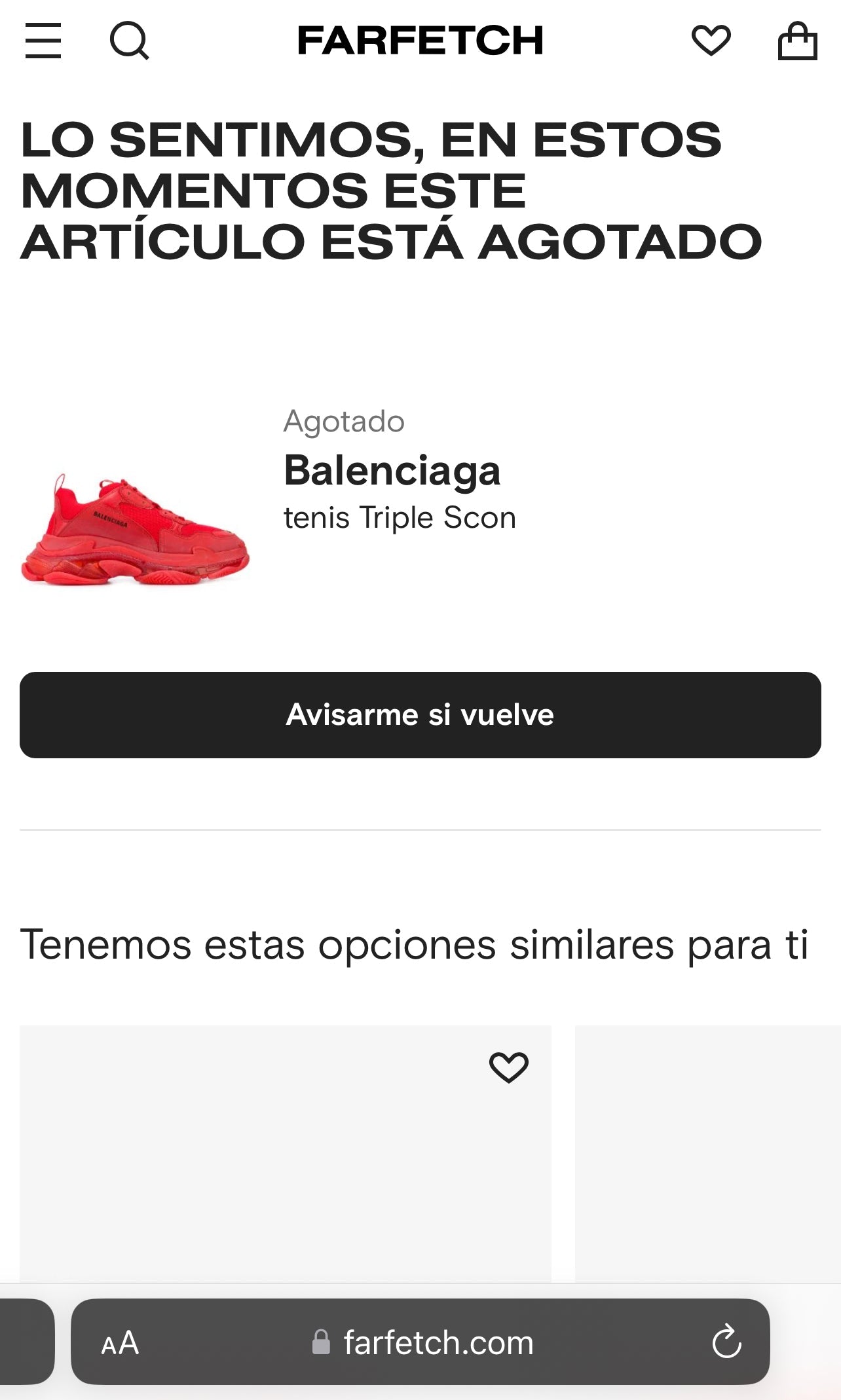
Task: Open the wishlist heart icon in header
Action: 712,41
